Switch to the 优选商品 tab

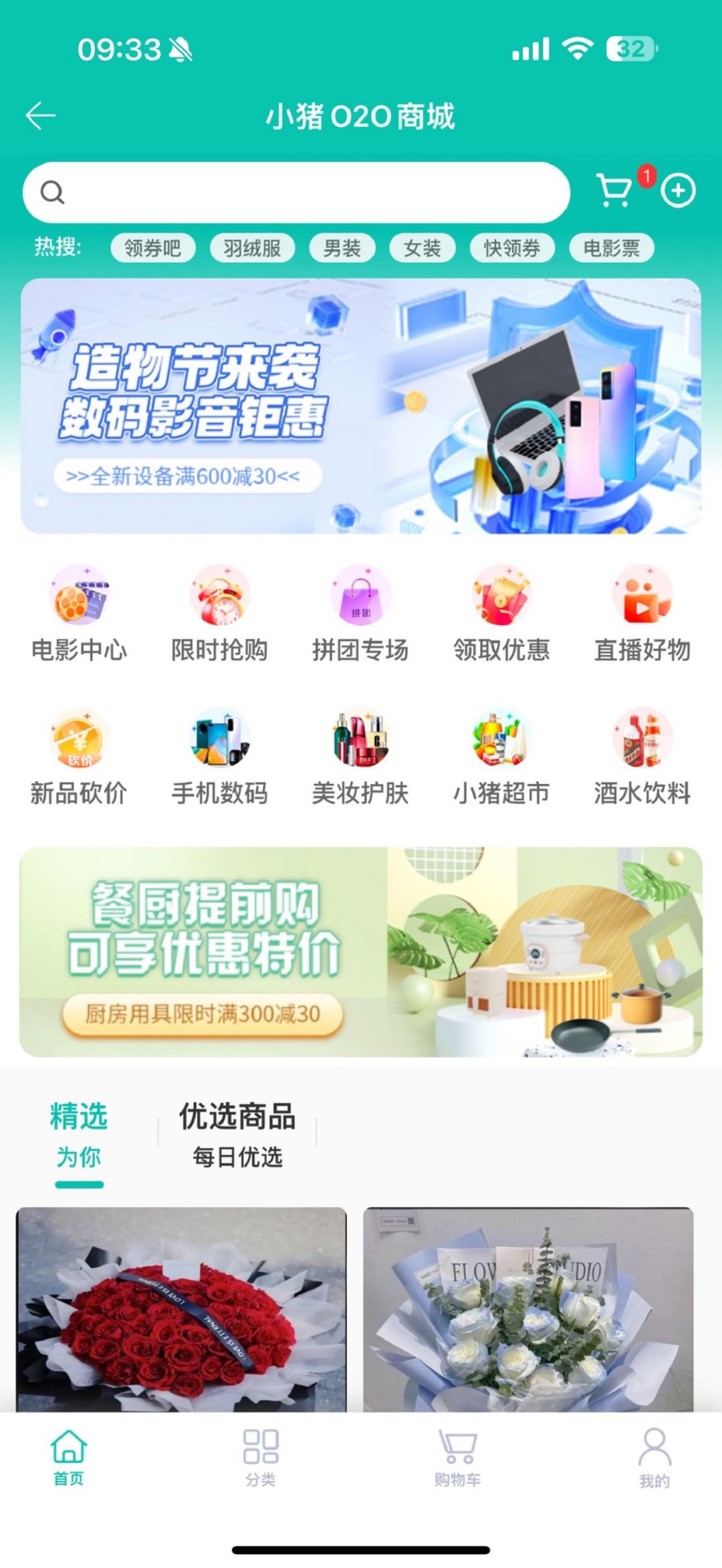pyautogui.click(x=237, y=1134)
